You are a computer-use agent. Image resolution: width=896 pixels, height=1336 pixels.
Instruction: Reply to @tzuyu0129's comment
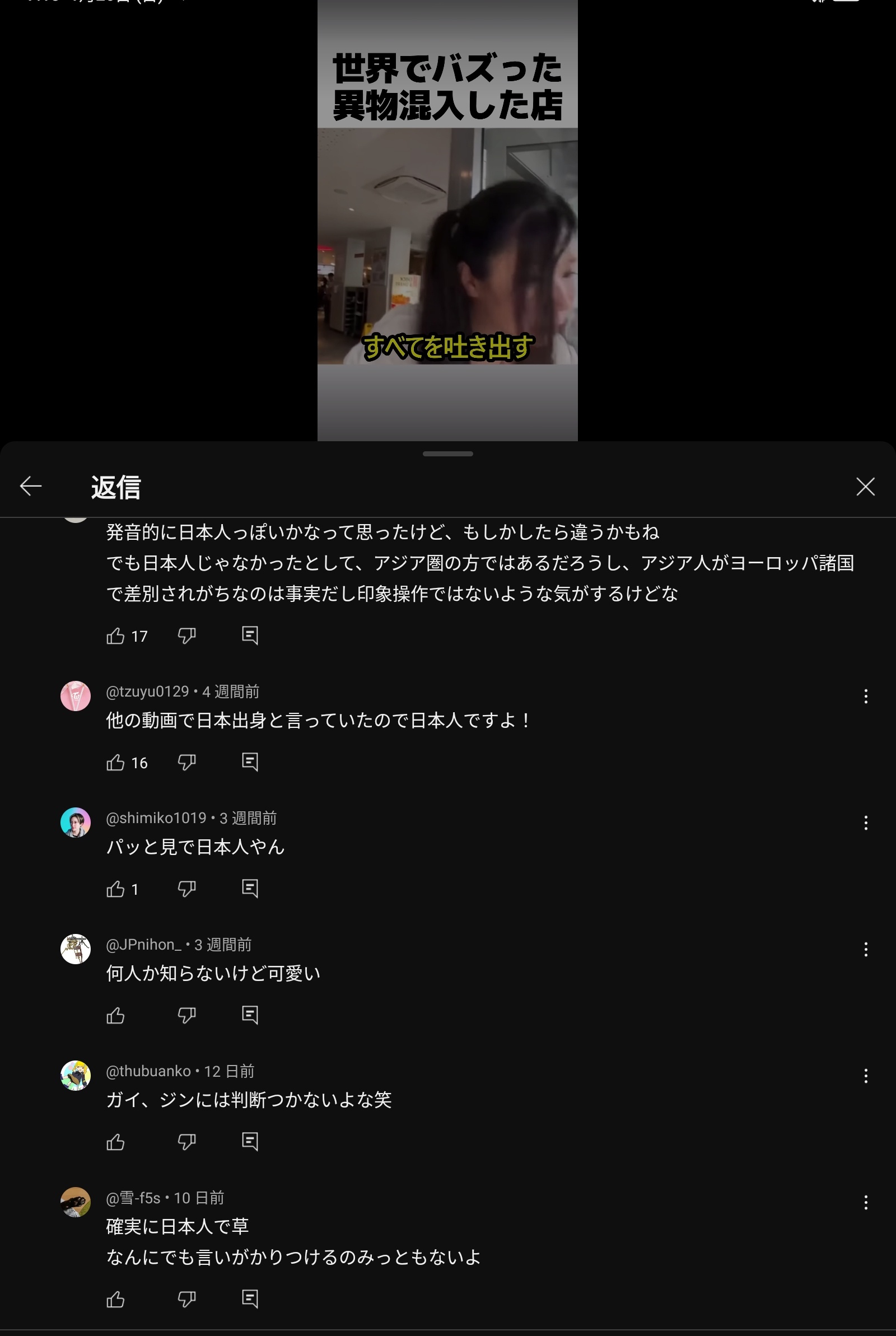tap(250, 762)
